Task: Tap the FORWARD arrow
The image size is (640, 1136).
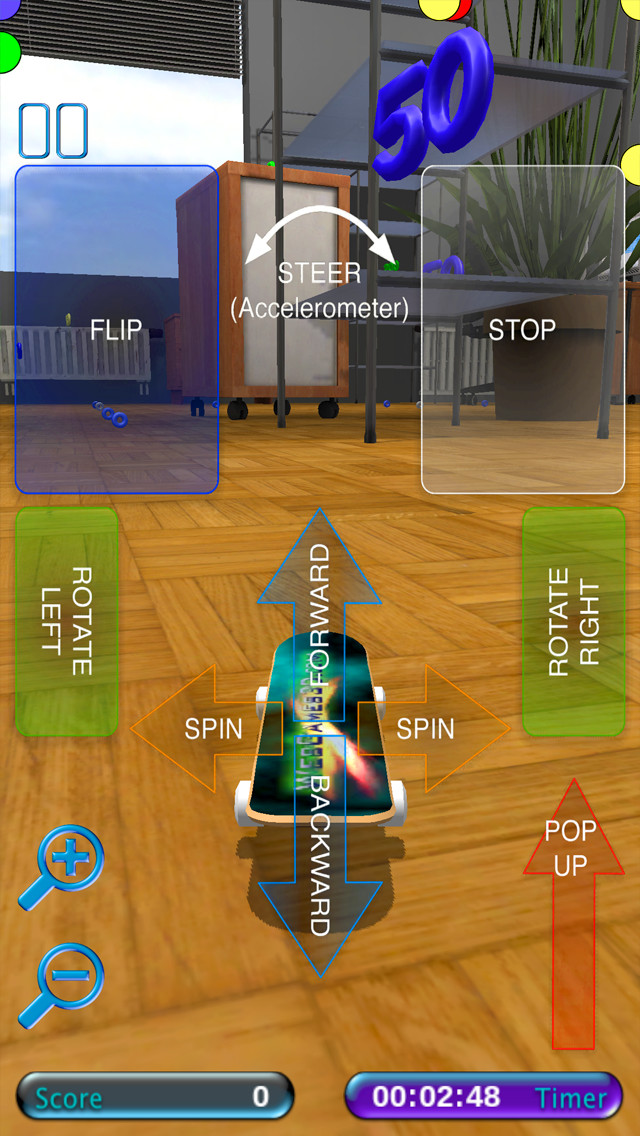Action: [x=320, y=614]
